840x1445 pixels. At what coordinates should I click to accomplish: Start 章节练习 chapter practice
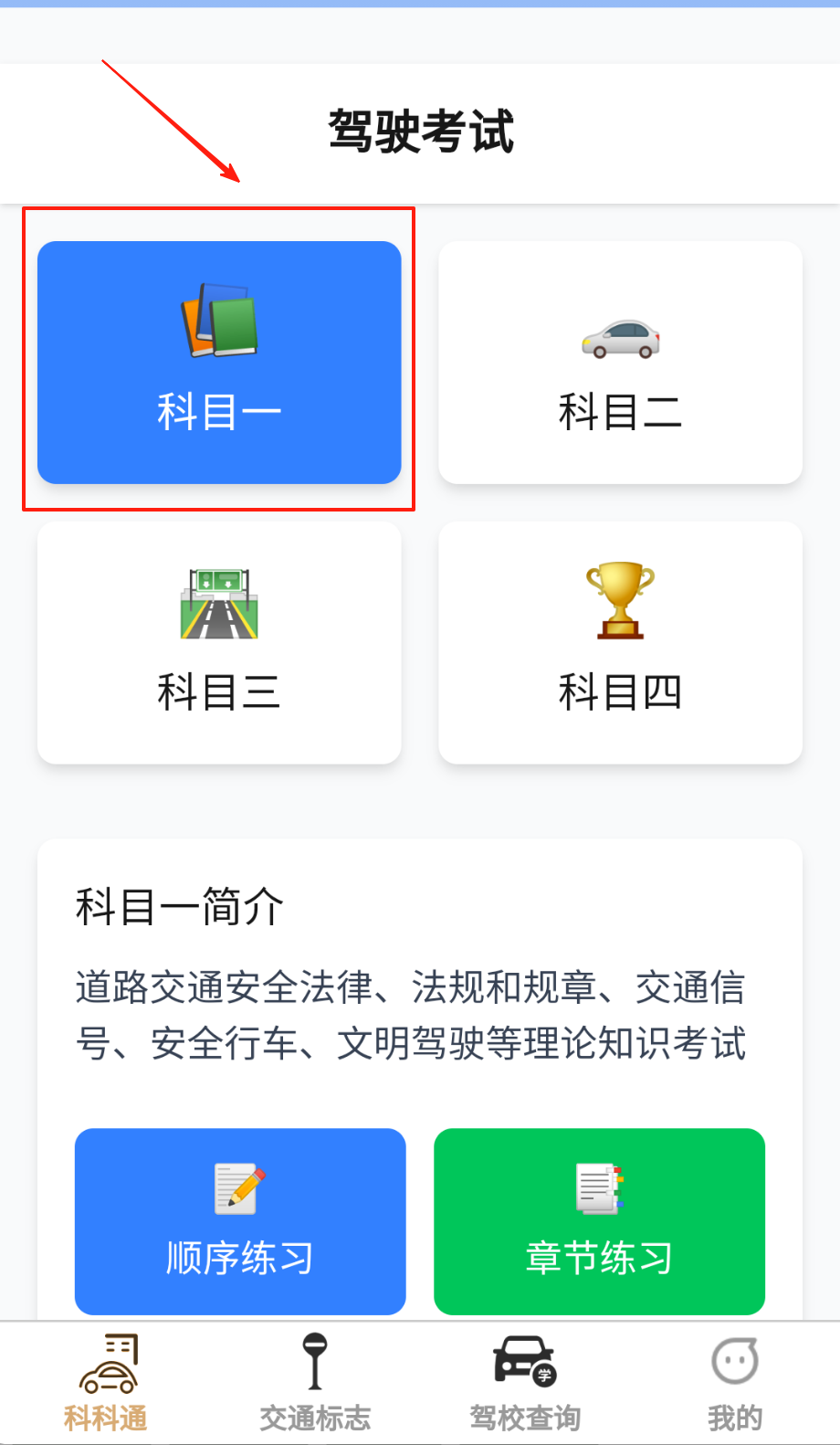coord(599,1221)
